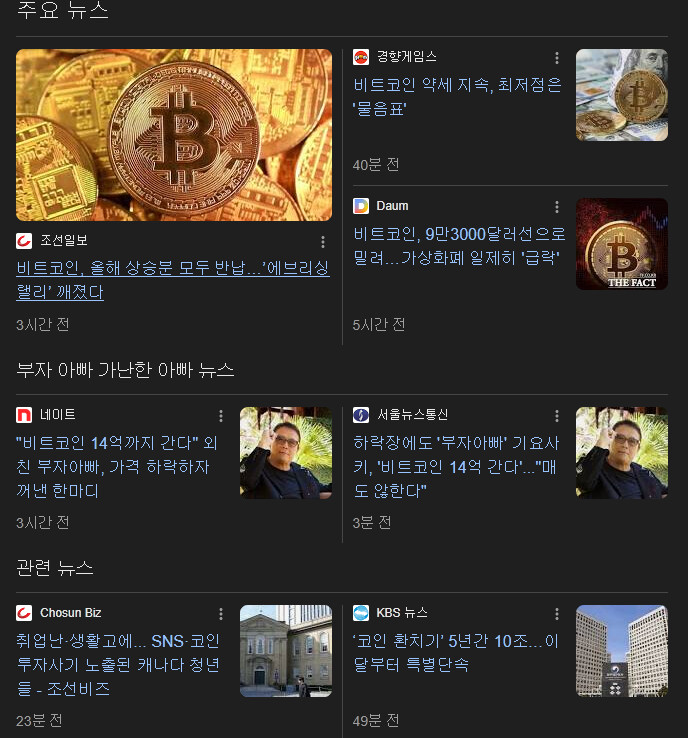
Task: Open overflow menu for the 경향게임스 article
Action: (557, 58)
